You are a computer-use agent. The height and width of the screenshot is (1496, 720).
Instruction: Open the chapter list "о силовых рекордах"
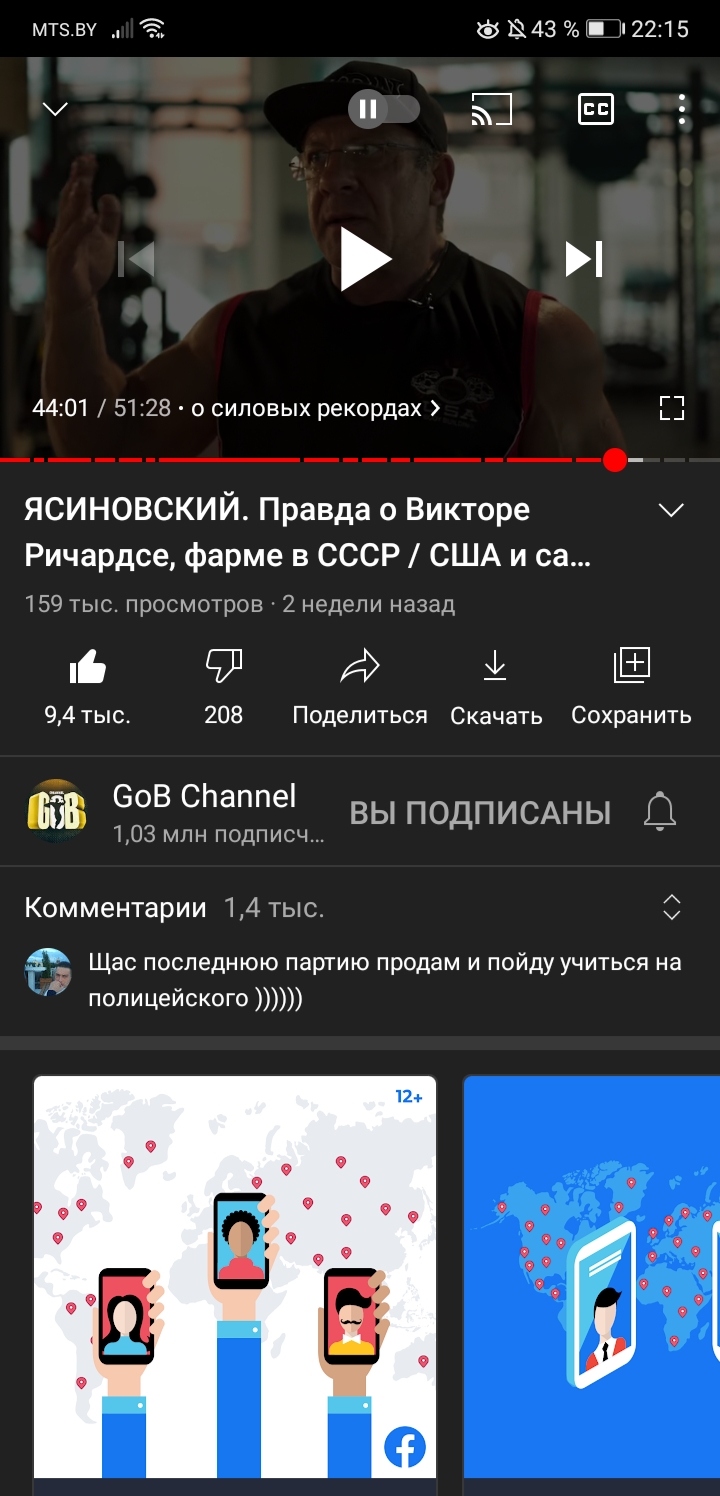pyautogui.click(x=315, y=408)
